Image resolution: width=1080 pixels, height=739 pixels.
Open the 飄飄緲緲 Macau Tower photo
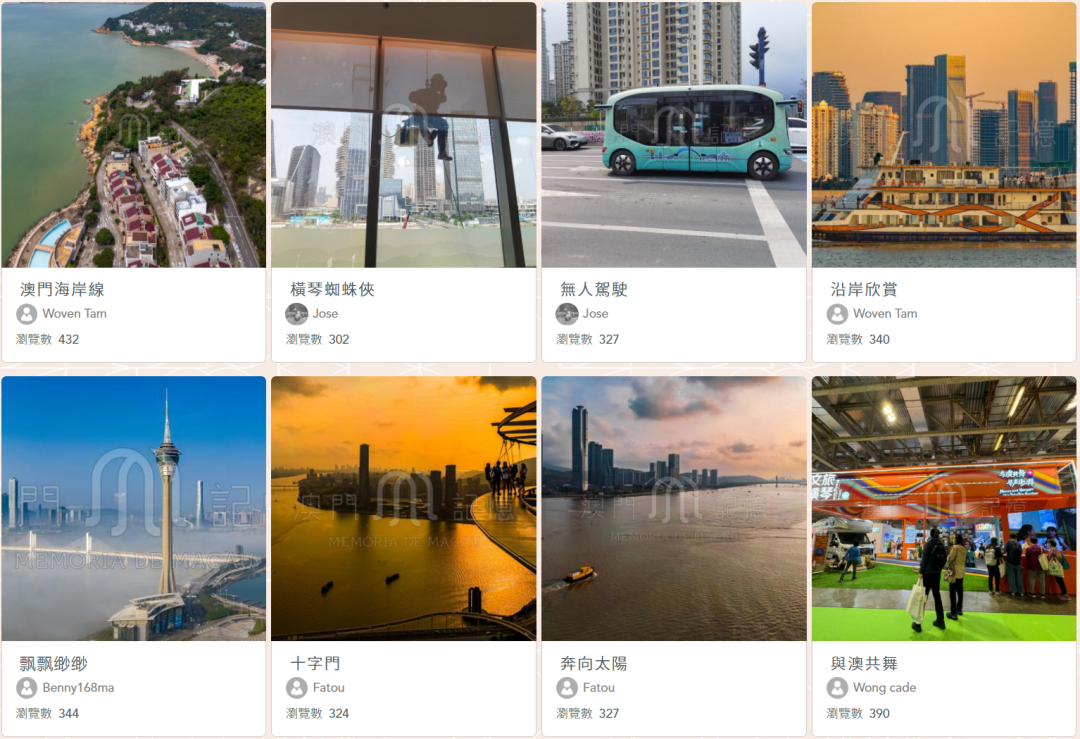pos(133,508)
